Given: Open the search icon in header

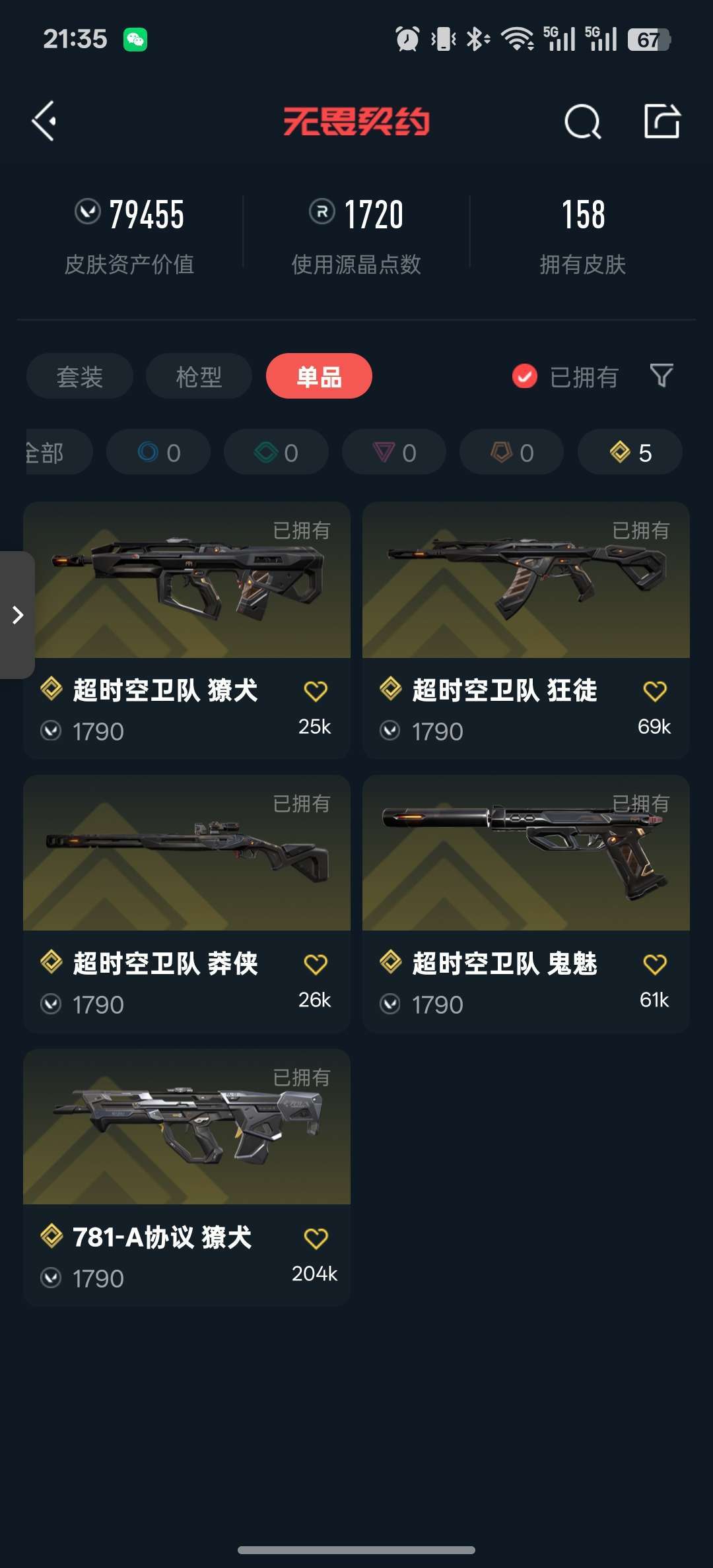Looking at the screenshot, I should pos(582,121).
